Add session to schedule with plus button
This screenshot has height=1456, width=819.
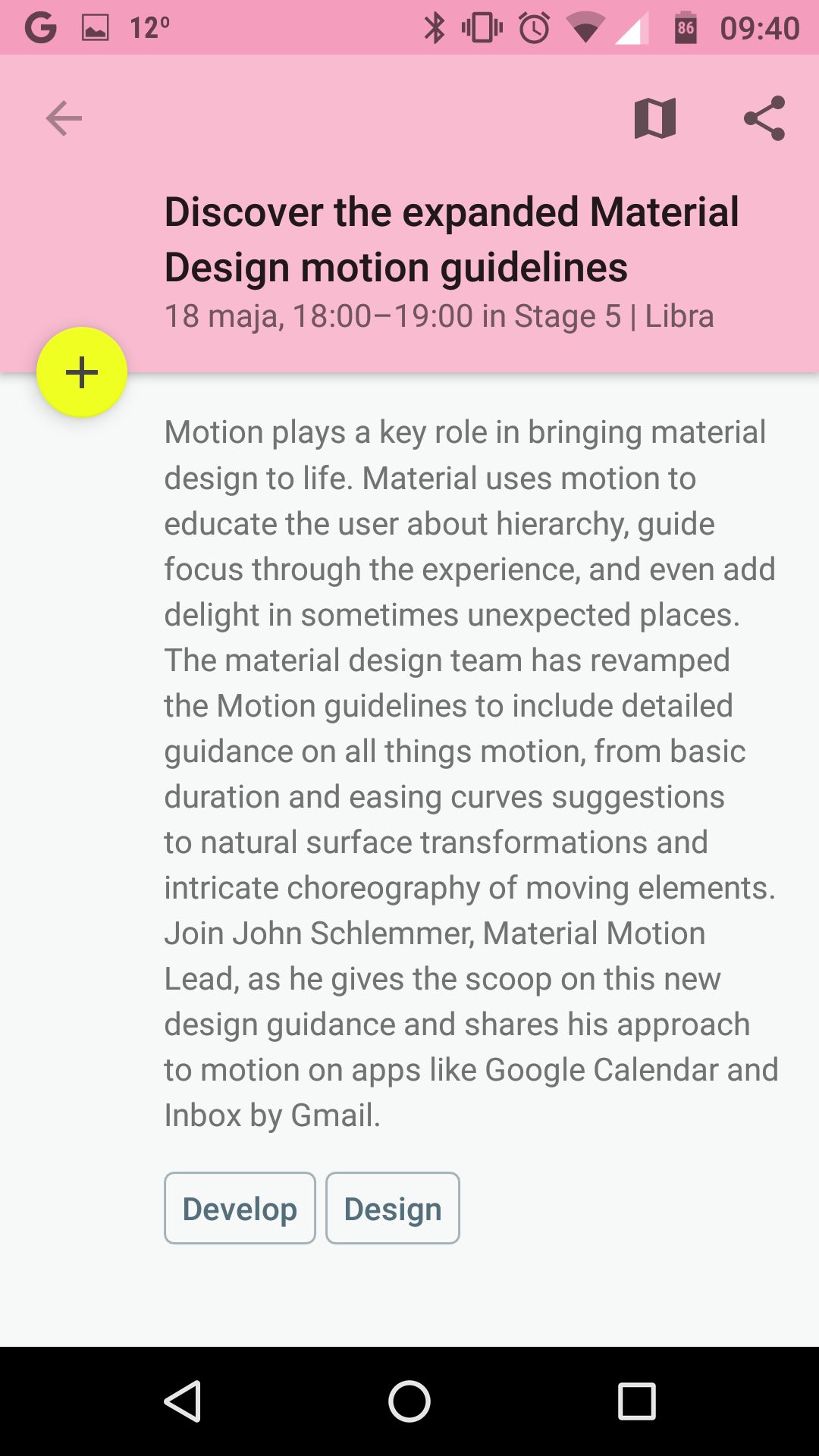82,372
